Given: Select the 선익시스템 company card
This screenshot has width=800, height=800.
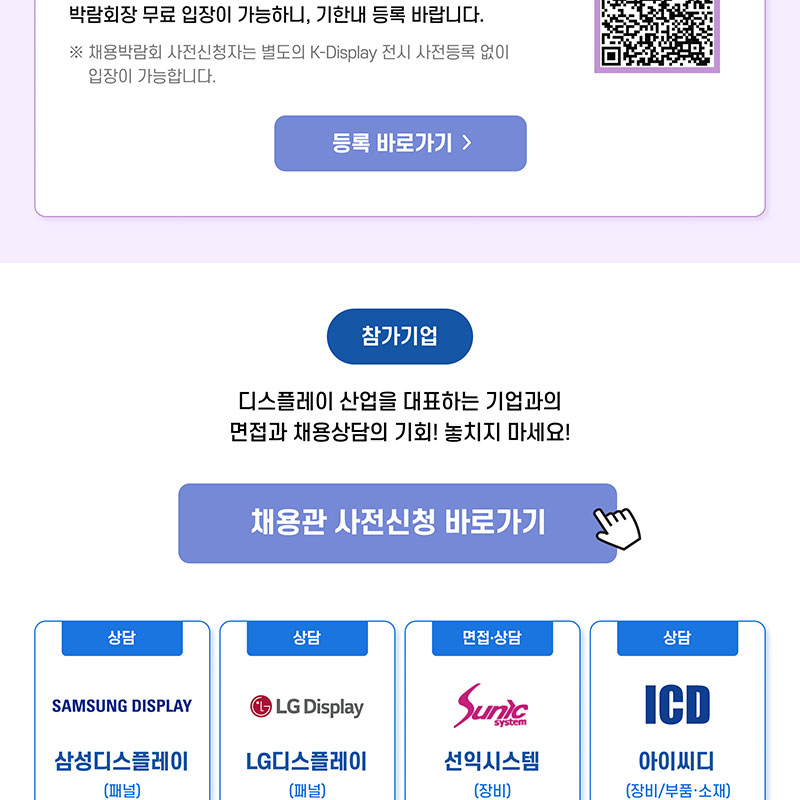Looking at the screenshot, I should pos(492,720).
